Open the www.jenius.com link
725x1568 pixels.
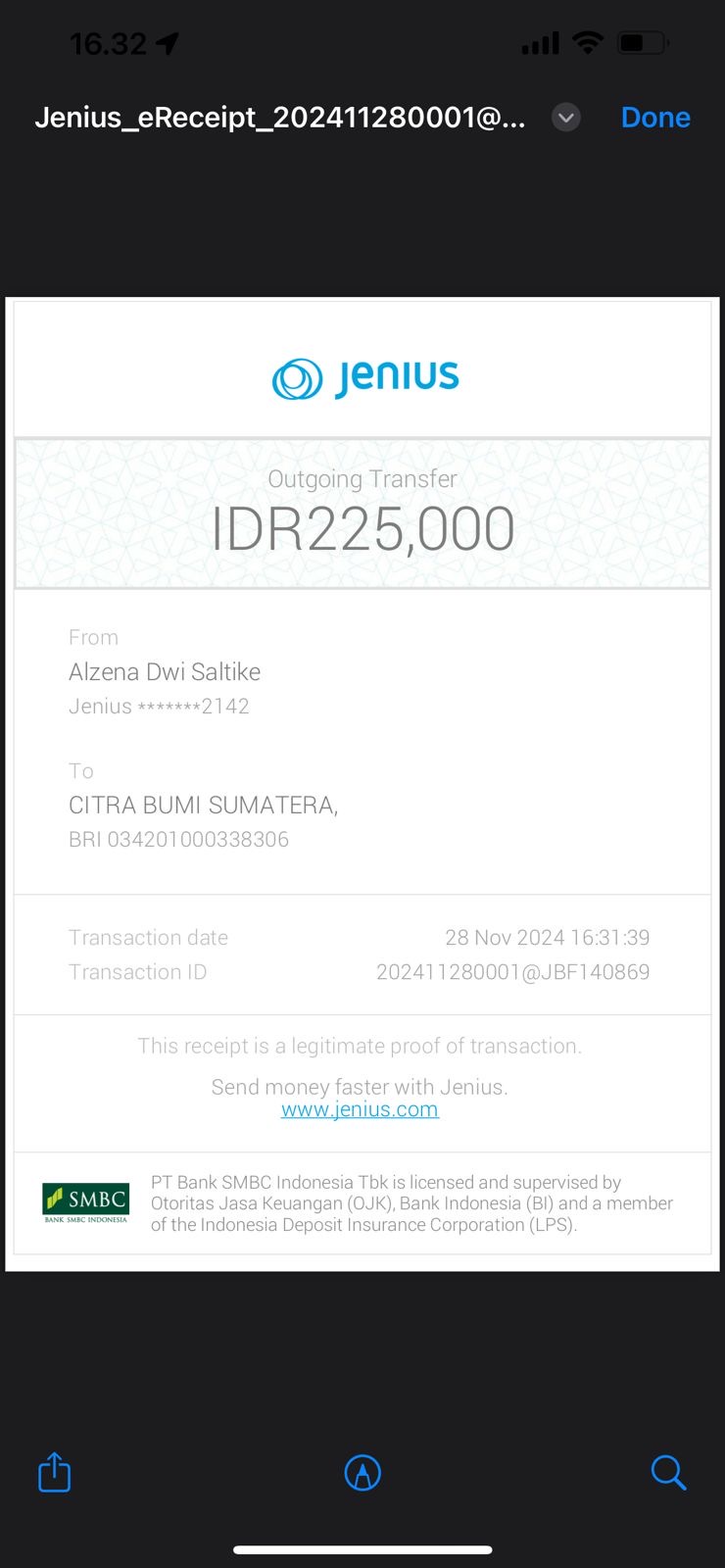tap(360, 1109)
